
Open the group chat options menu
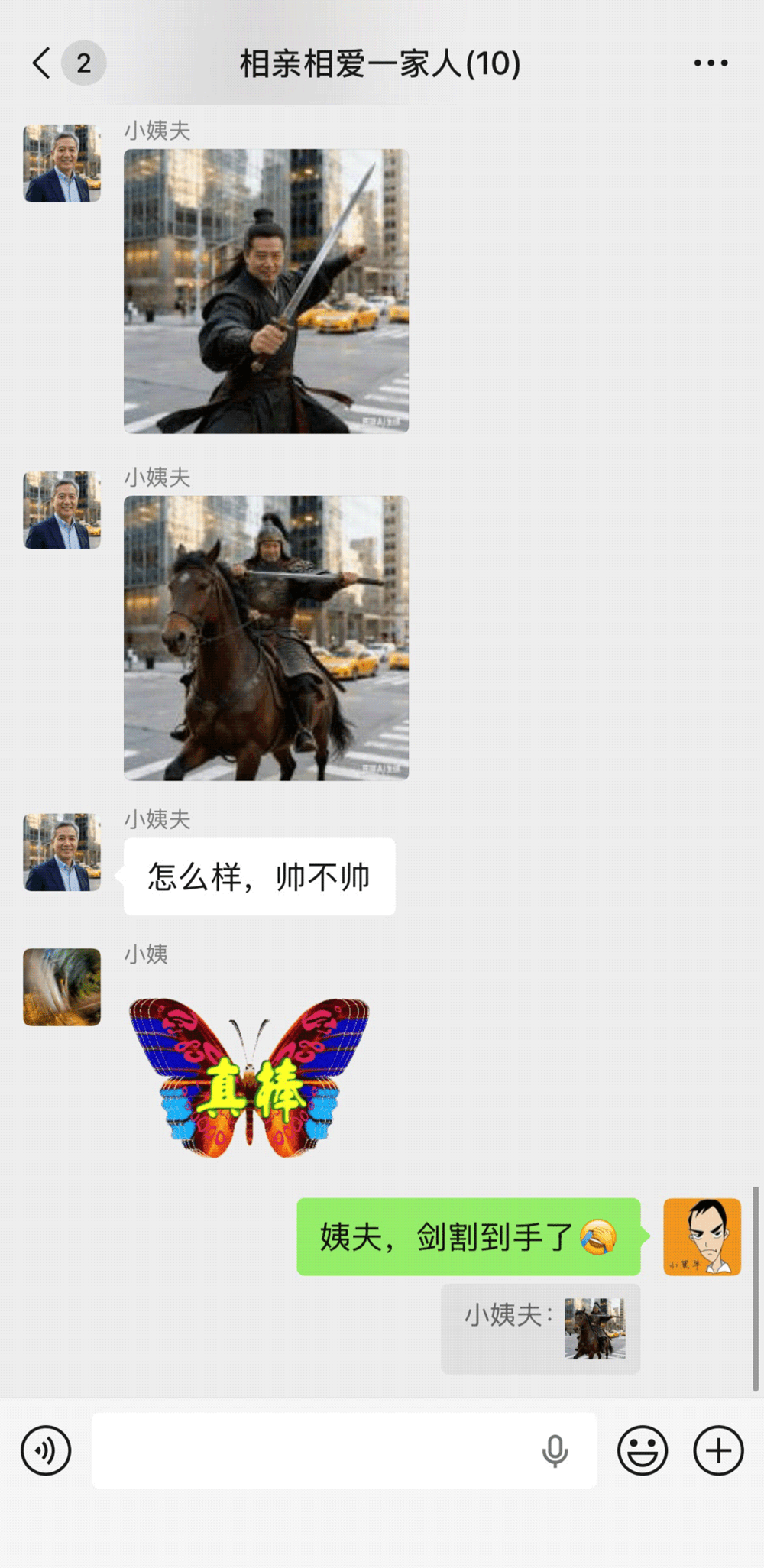(x=711, y=63)
